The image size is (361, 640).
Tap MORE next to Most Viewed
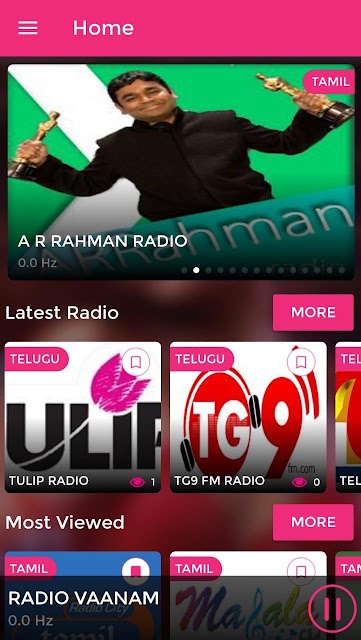point(313,522)
